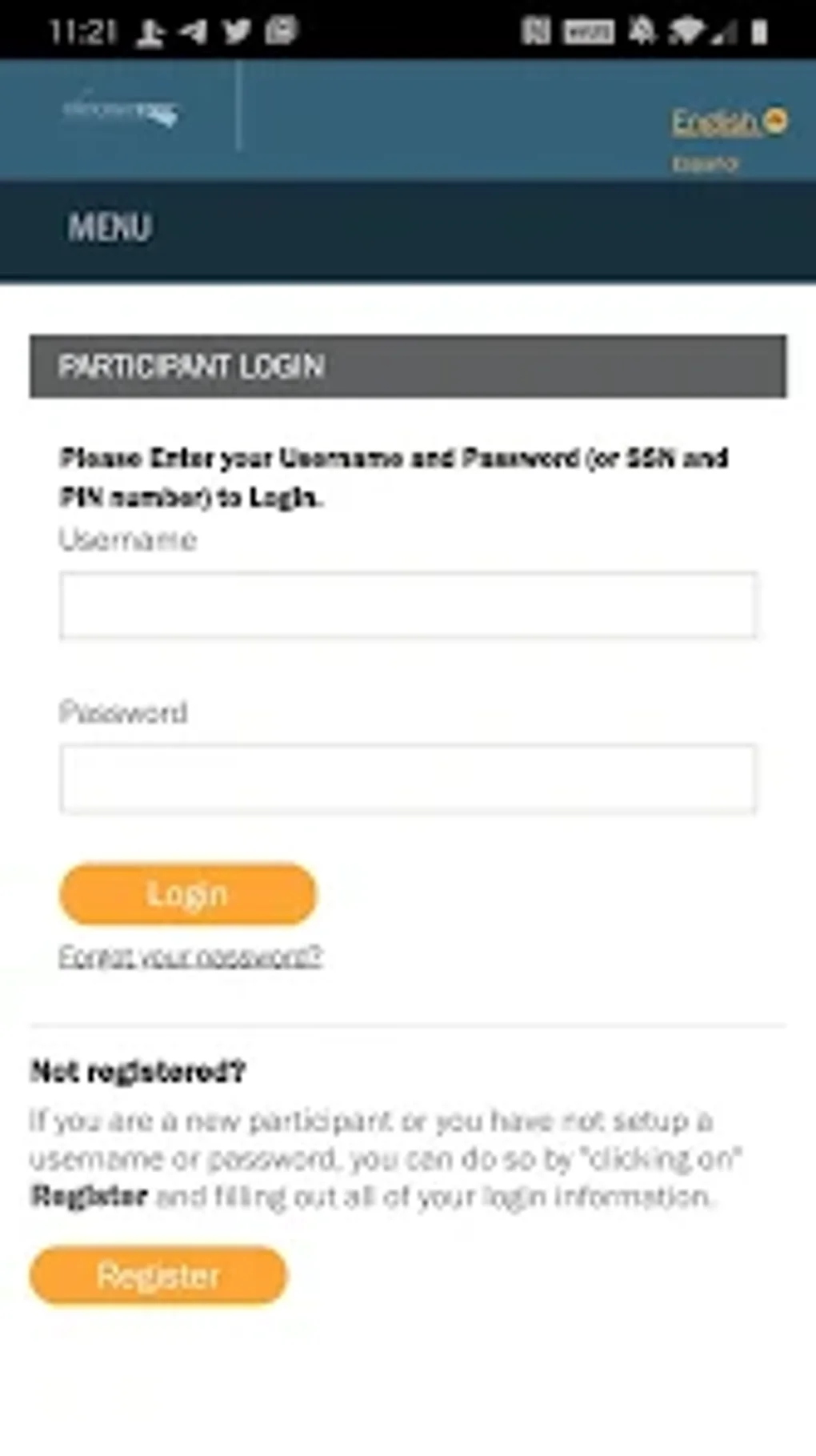
Task: Click the globe icon next to English
Action: pyautogui.click(x=774, y=121)
